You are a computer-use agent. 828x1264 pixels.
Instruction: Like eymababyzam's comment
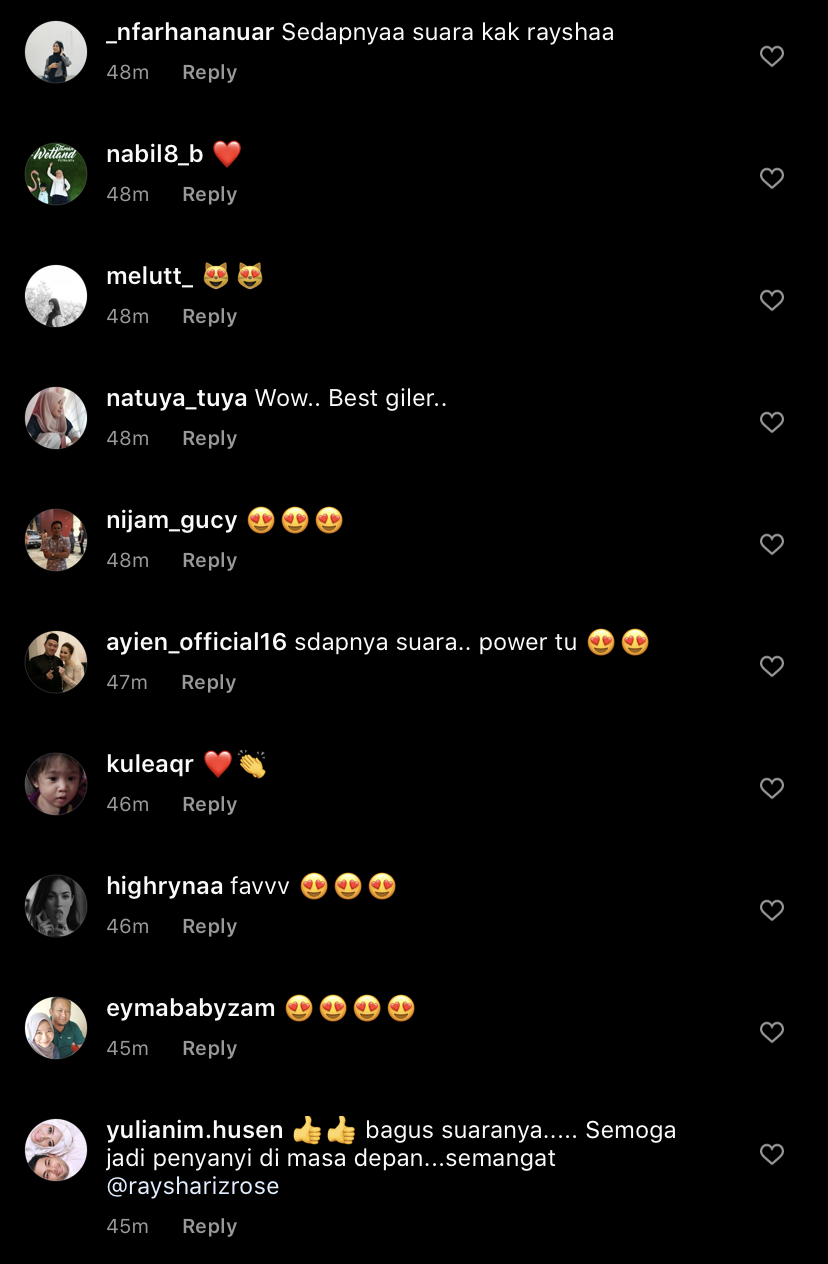(771, 1032)
